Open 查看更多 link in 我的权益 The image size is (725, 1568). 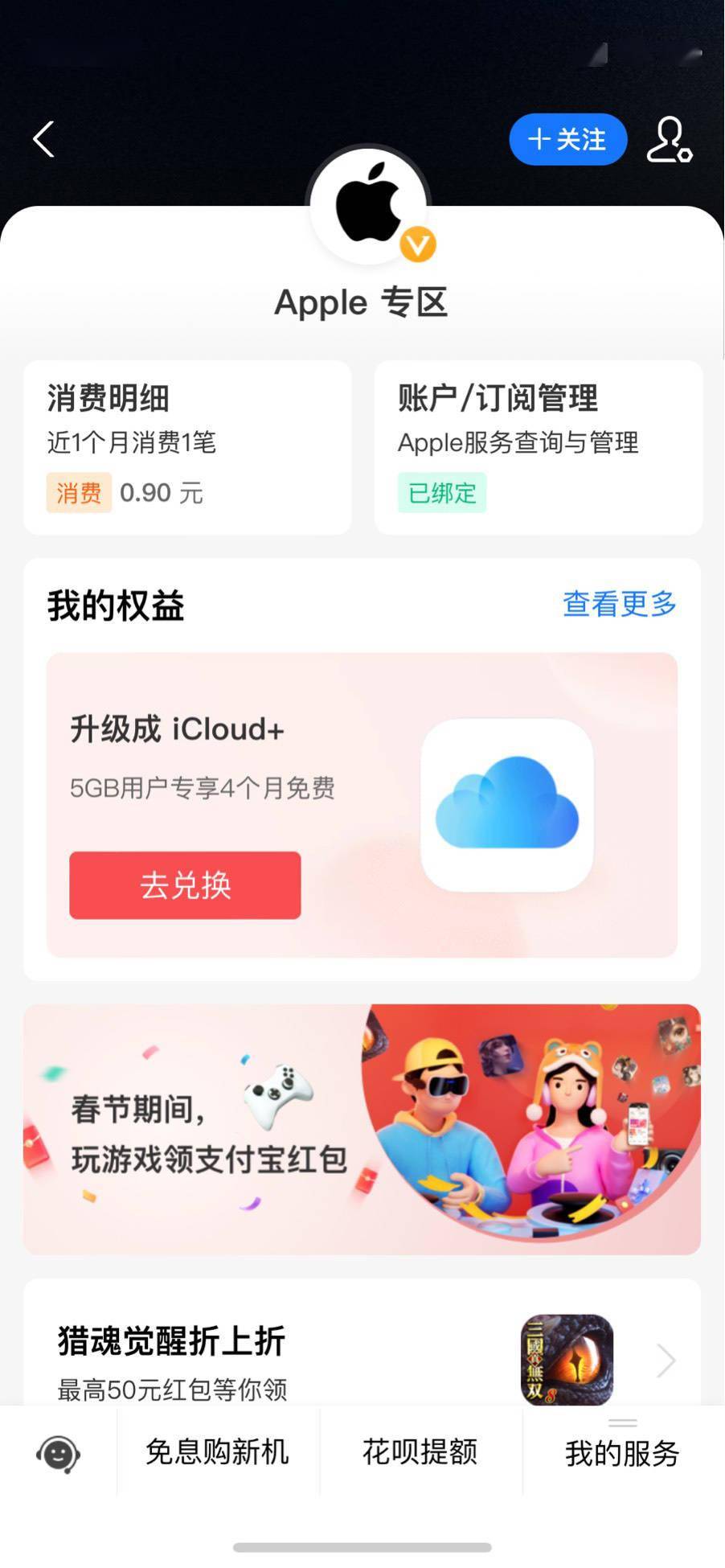620,605
